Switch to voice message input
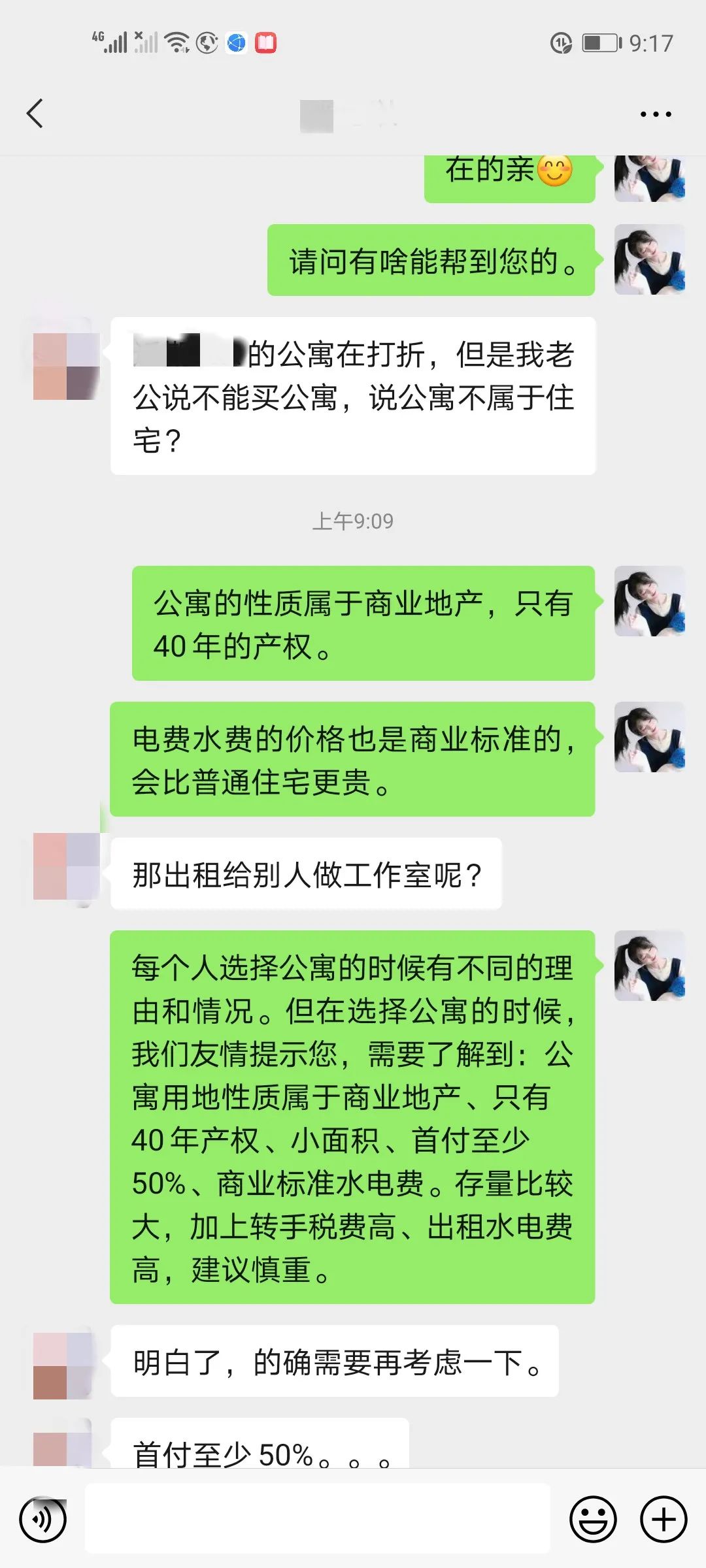The image size is (706, 1568). point(43,1519)
